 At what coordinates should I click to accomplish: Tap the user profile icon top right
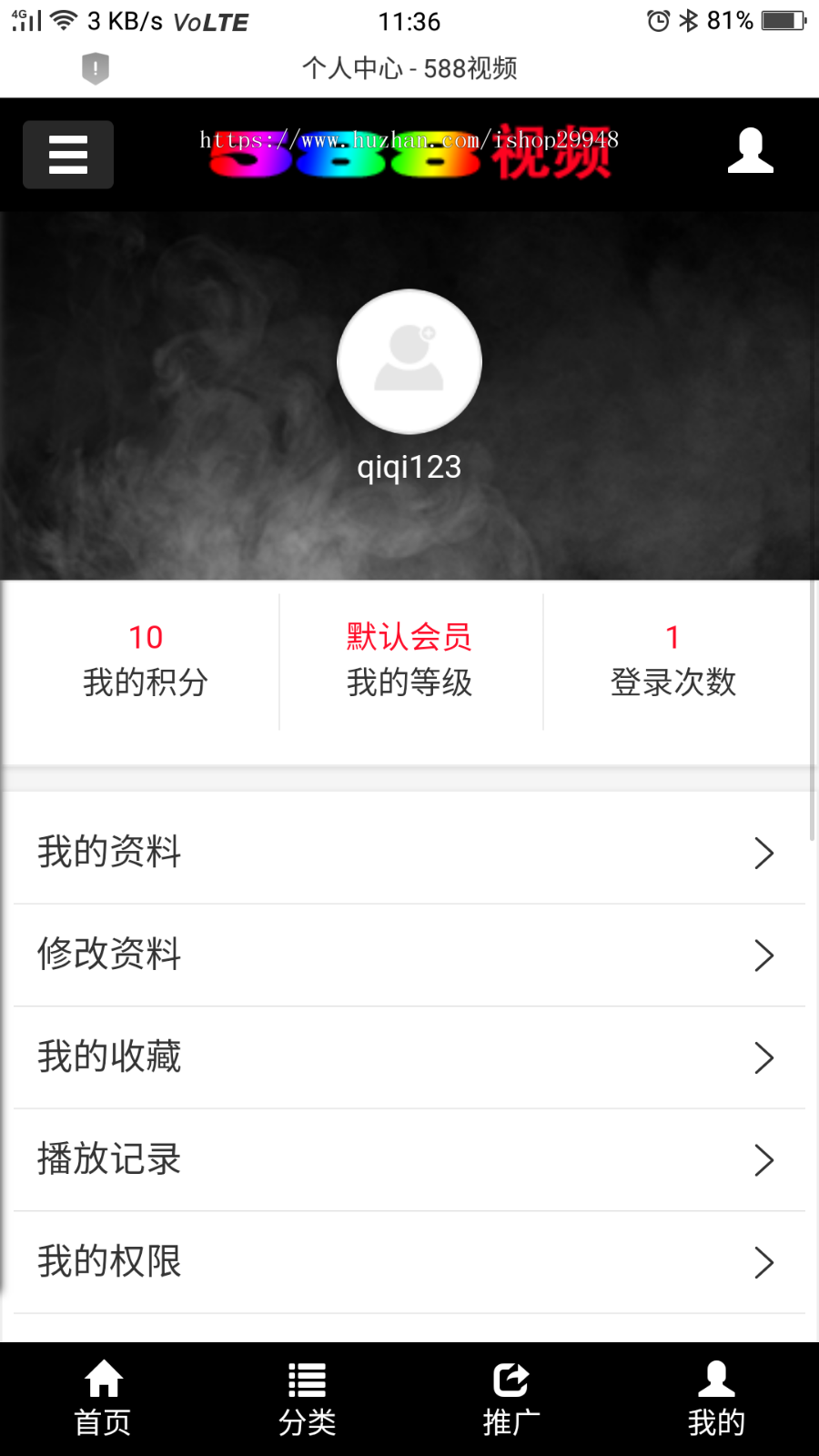750,151
